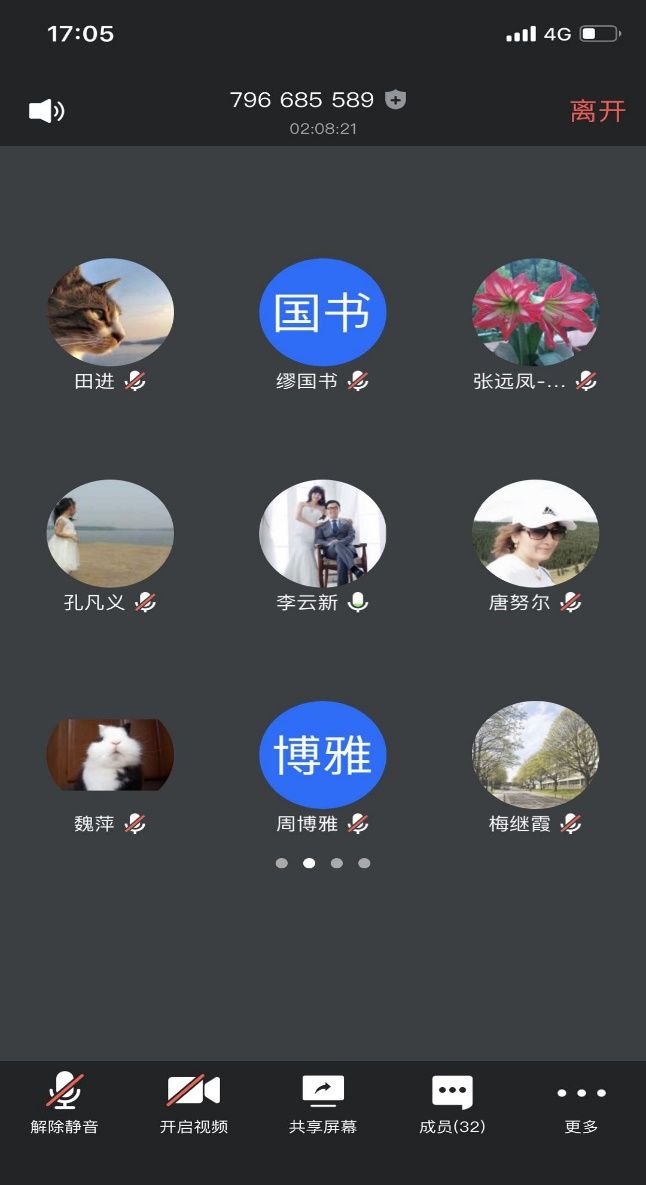Toggle the speaker audio icon
This screenshot has height=1185, width=646.
pyautogui.click(x=46, y=111)
